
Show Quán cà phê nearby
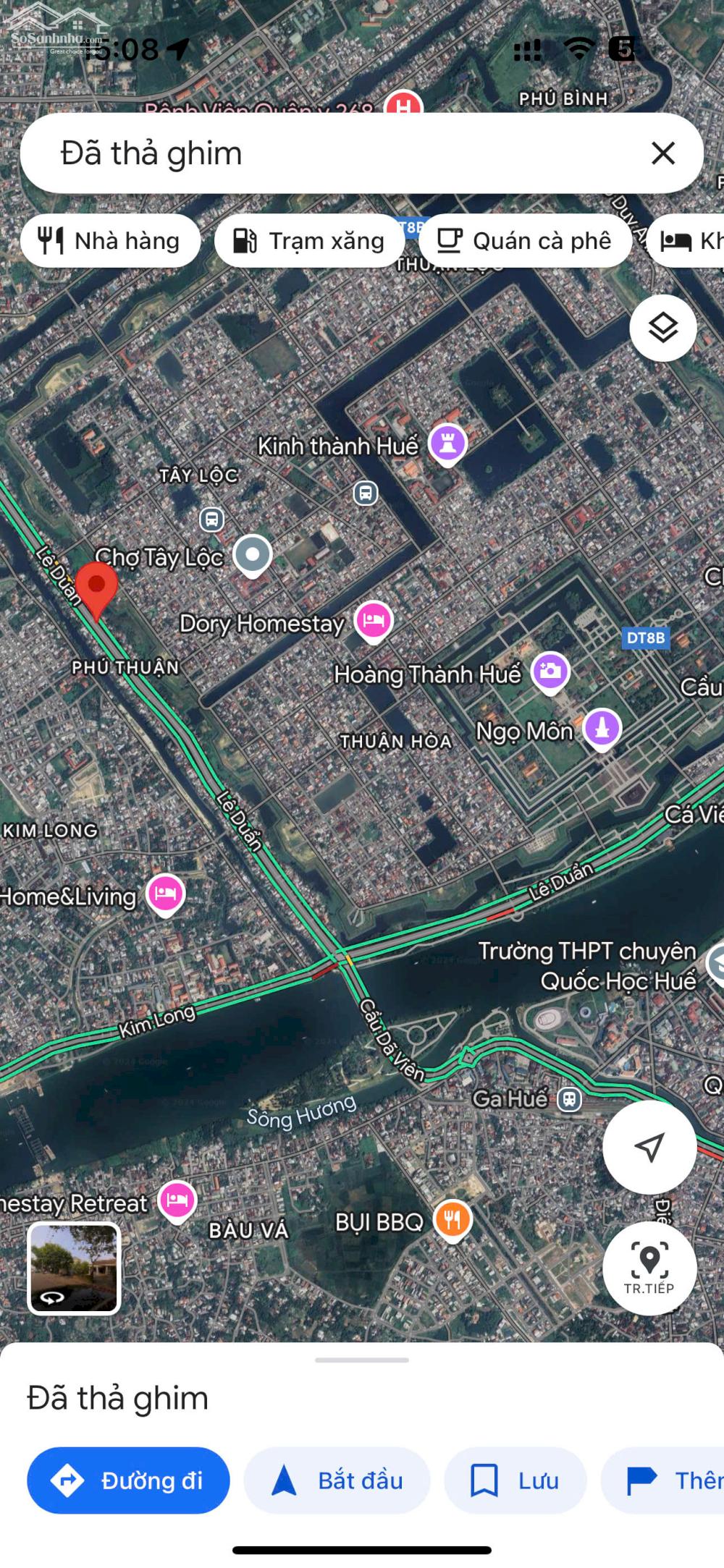point(525,241)
